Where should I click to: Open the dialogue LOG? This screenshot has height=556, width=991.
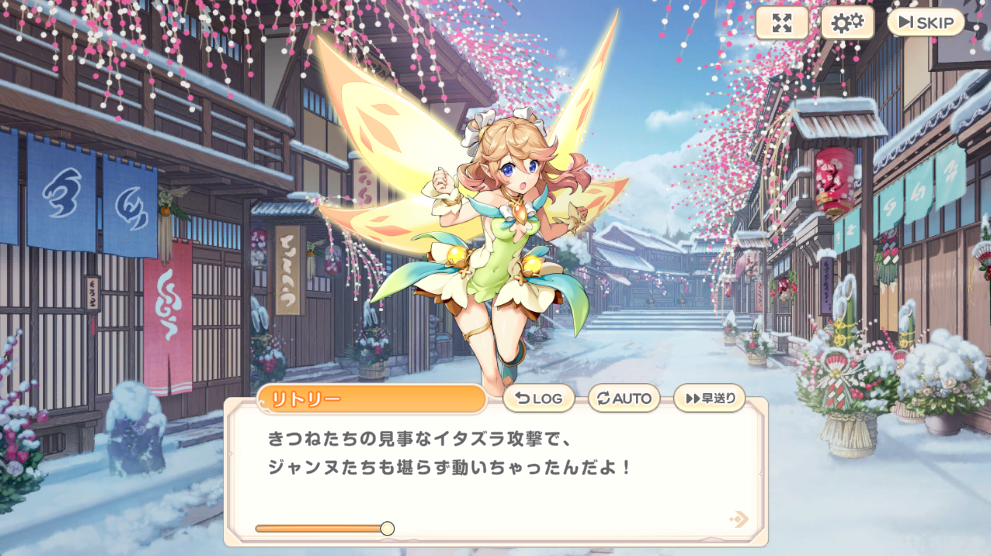click(538, 398)
